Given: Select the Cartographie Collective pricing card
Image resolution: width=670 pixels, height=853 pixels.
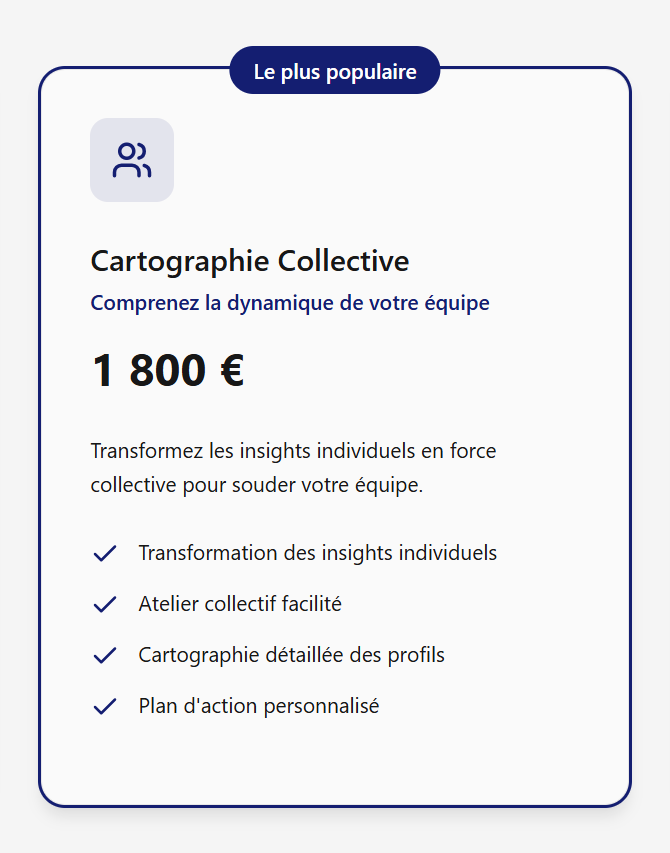Looking at the screenshot, I should (x=335, y=437).
